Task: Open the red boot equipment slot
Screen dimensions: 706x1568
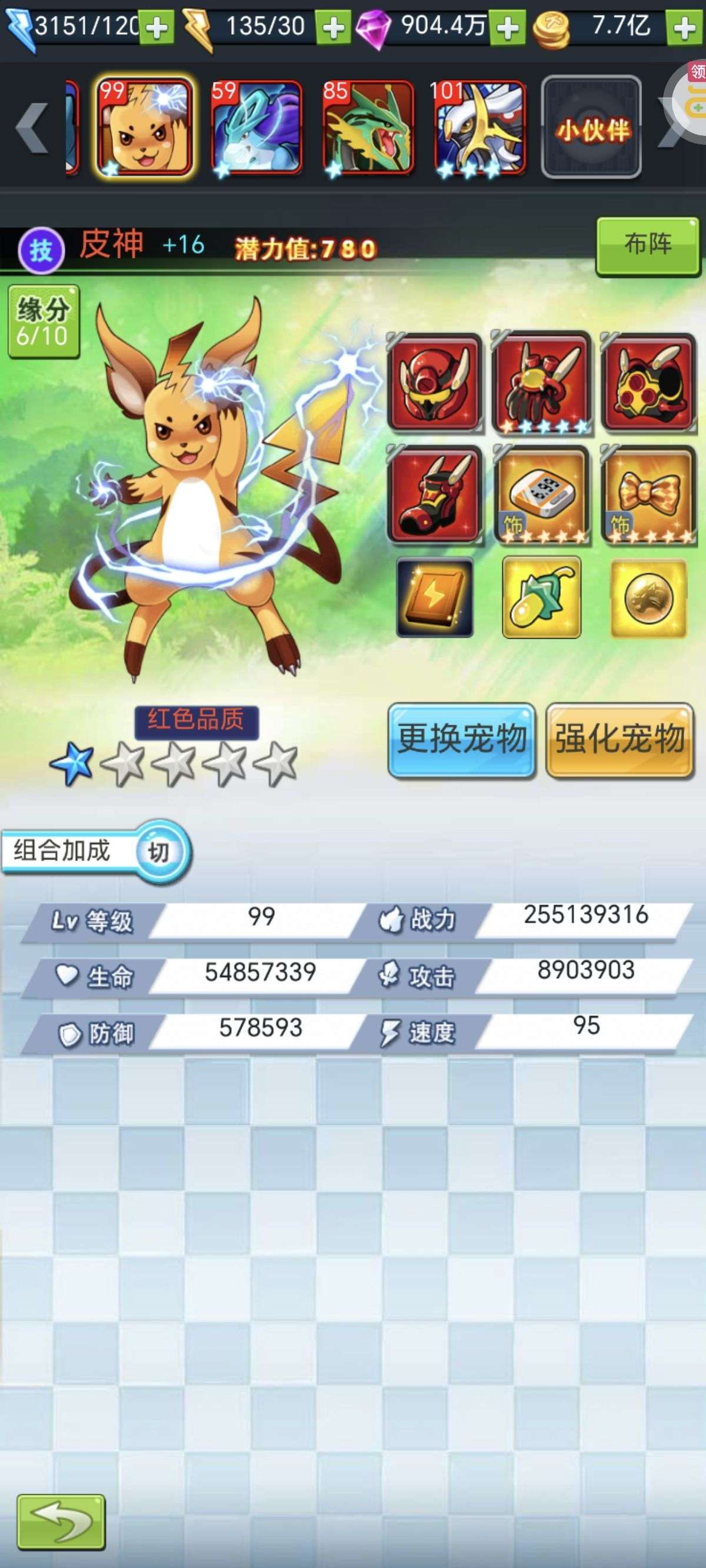Action: (435, 494)
